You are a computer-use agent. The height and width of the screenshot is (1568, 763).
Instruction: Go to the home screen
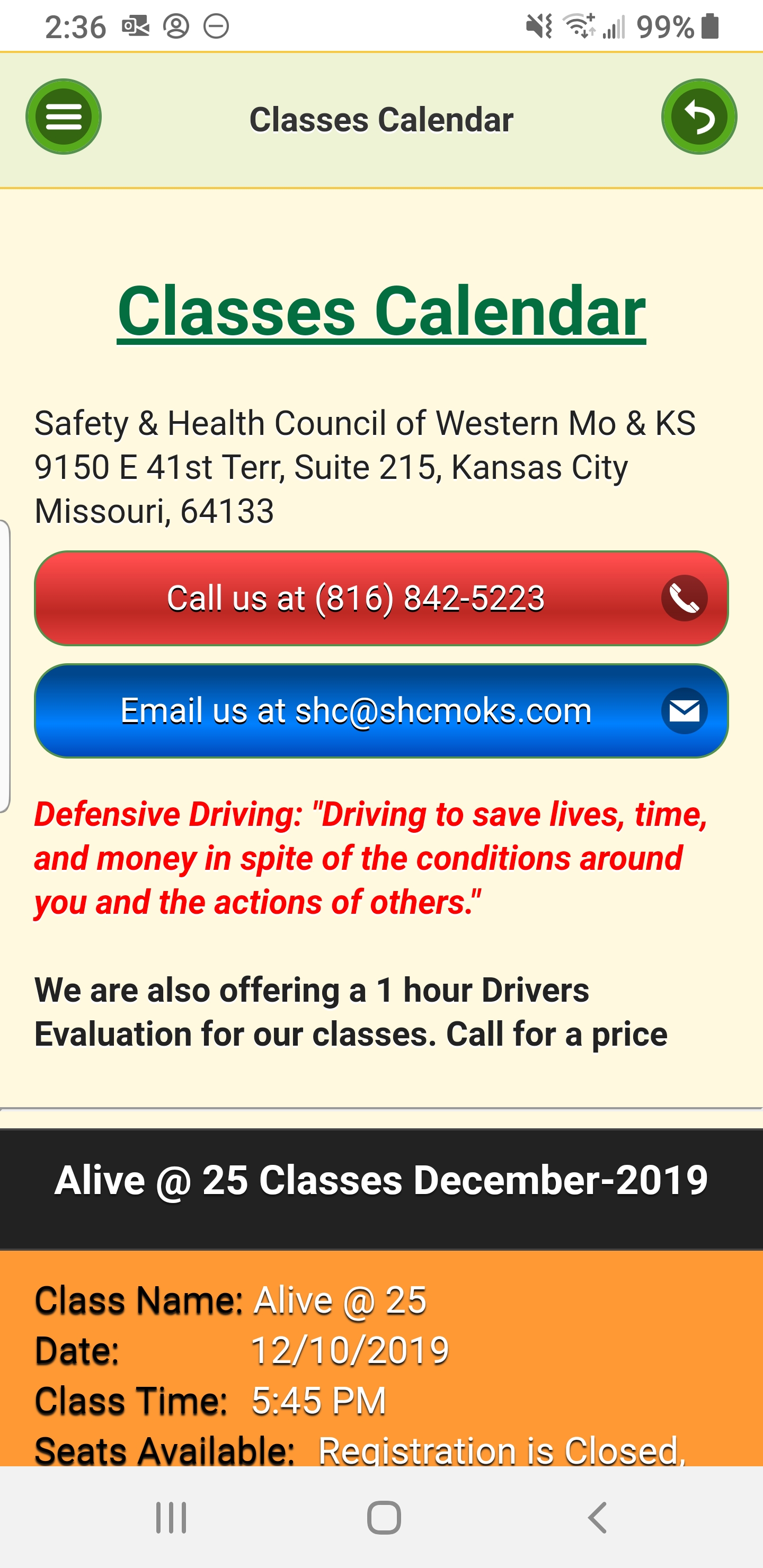coord(384,1518)
